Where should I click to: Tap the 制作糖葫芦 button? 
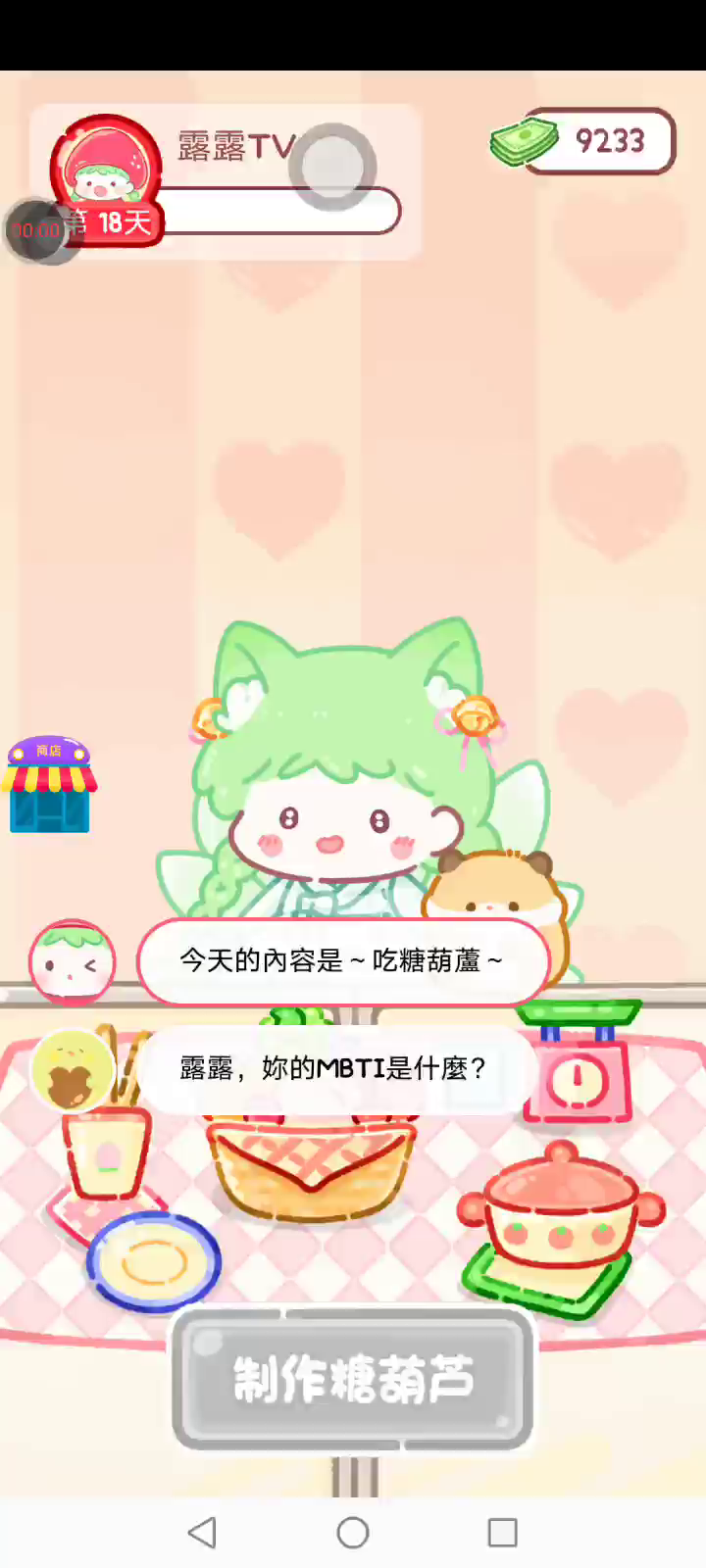(x=353, y=1379)
